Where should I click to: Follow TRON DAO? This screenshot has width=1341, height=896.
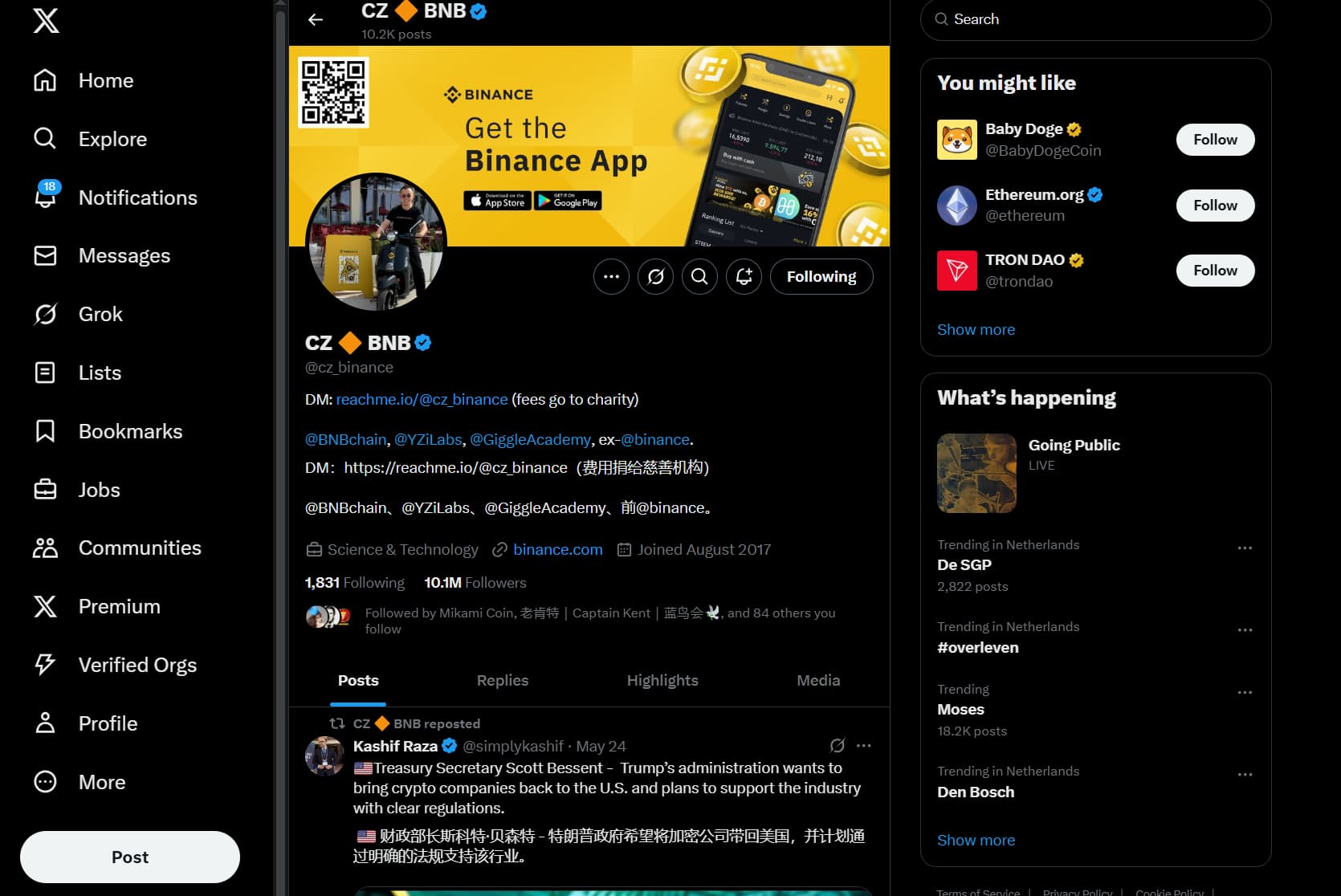point(1214,271)
